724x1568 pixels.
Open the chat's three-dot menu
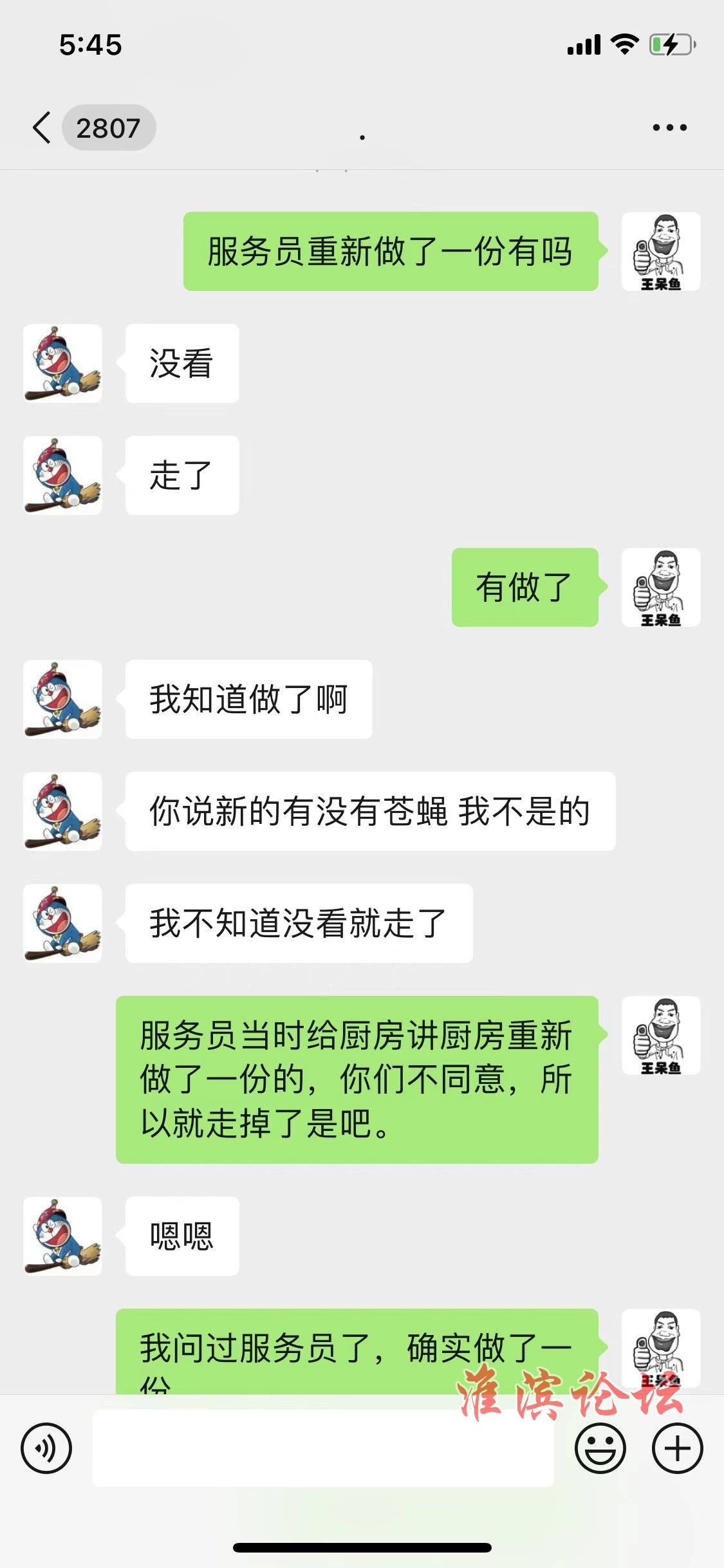click(669, 127)
